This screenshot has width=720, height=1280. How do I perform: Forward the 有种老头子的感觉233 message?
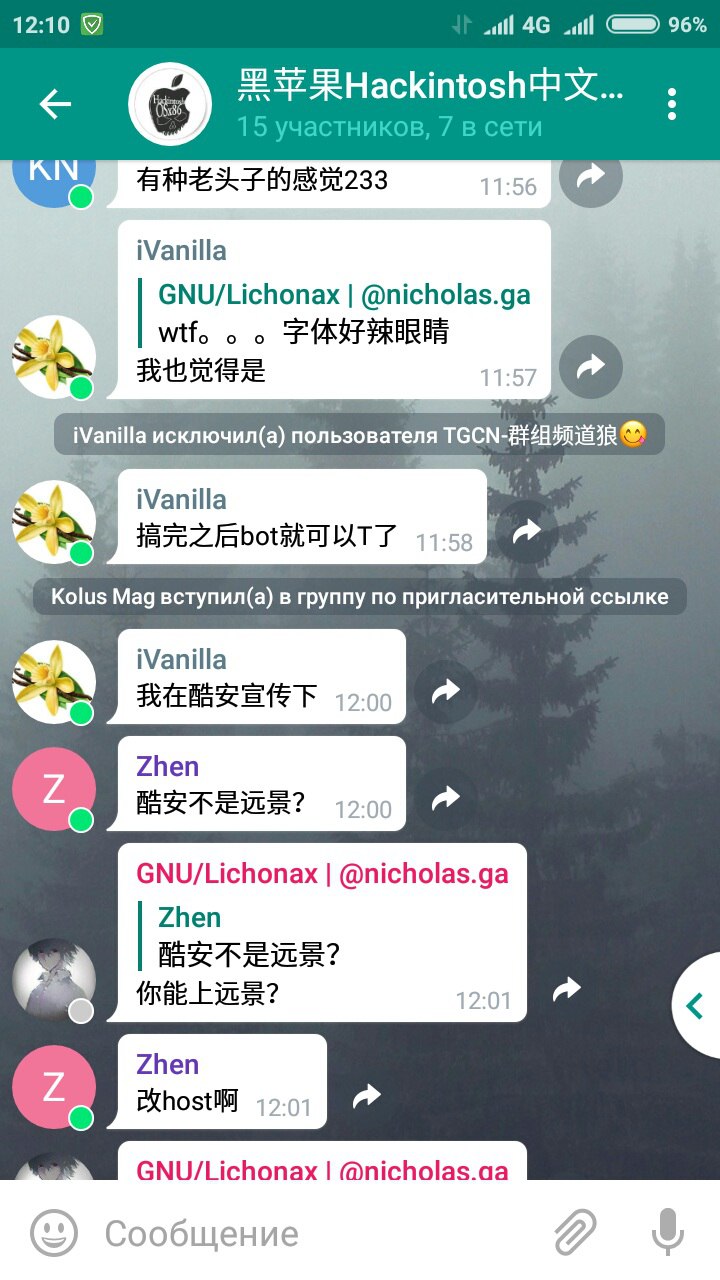click(590, 176)
